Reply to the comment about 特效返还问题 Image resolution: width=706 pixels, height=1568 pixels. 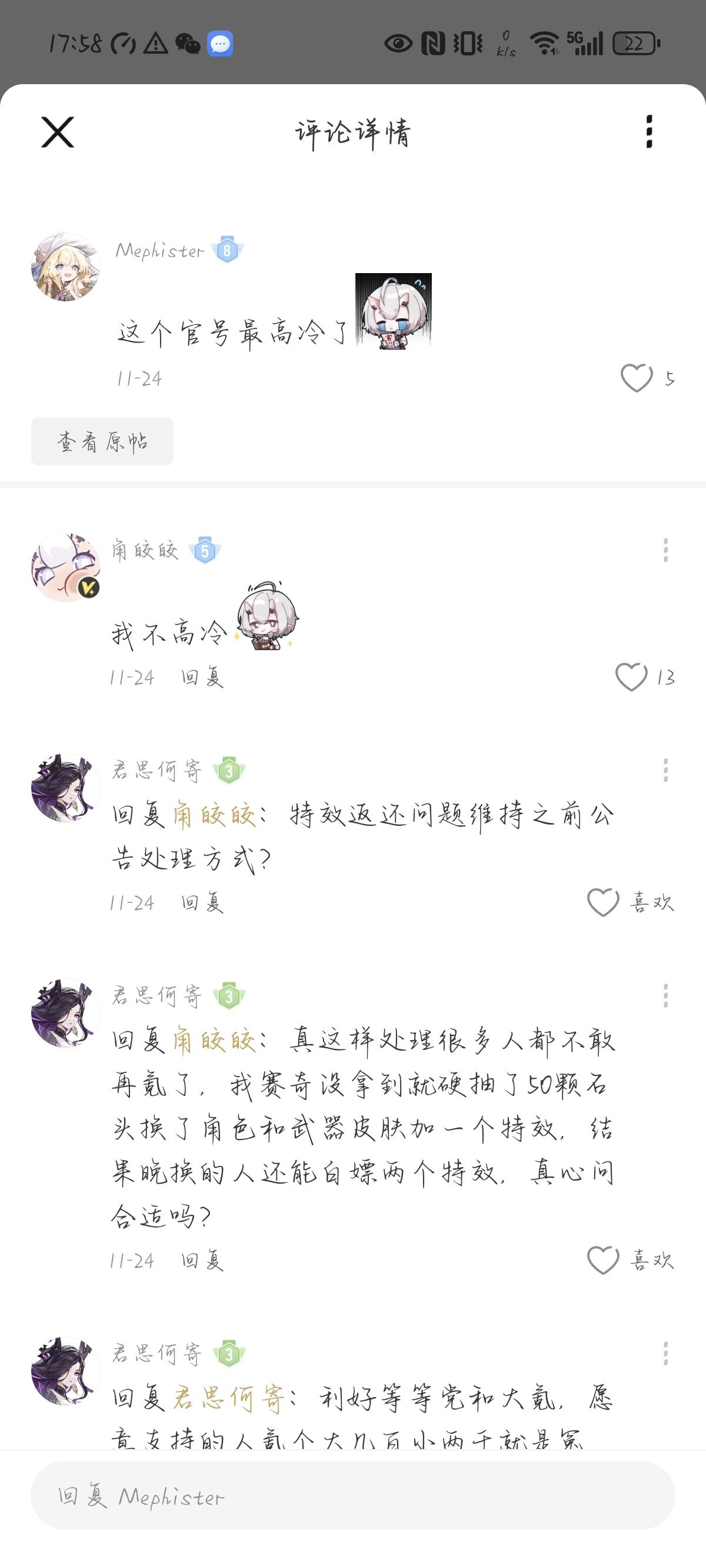coord(202,903)
